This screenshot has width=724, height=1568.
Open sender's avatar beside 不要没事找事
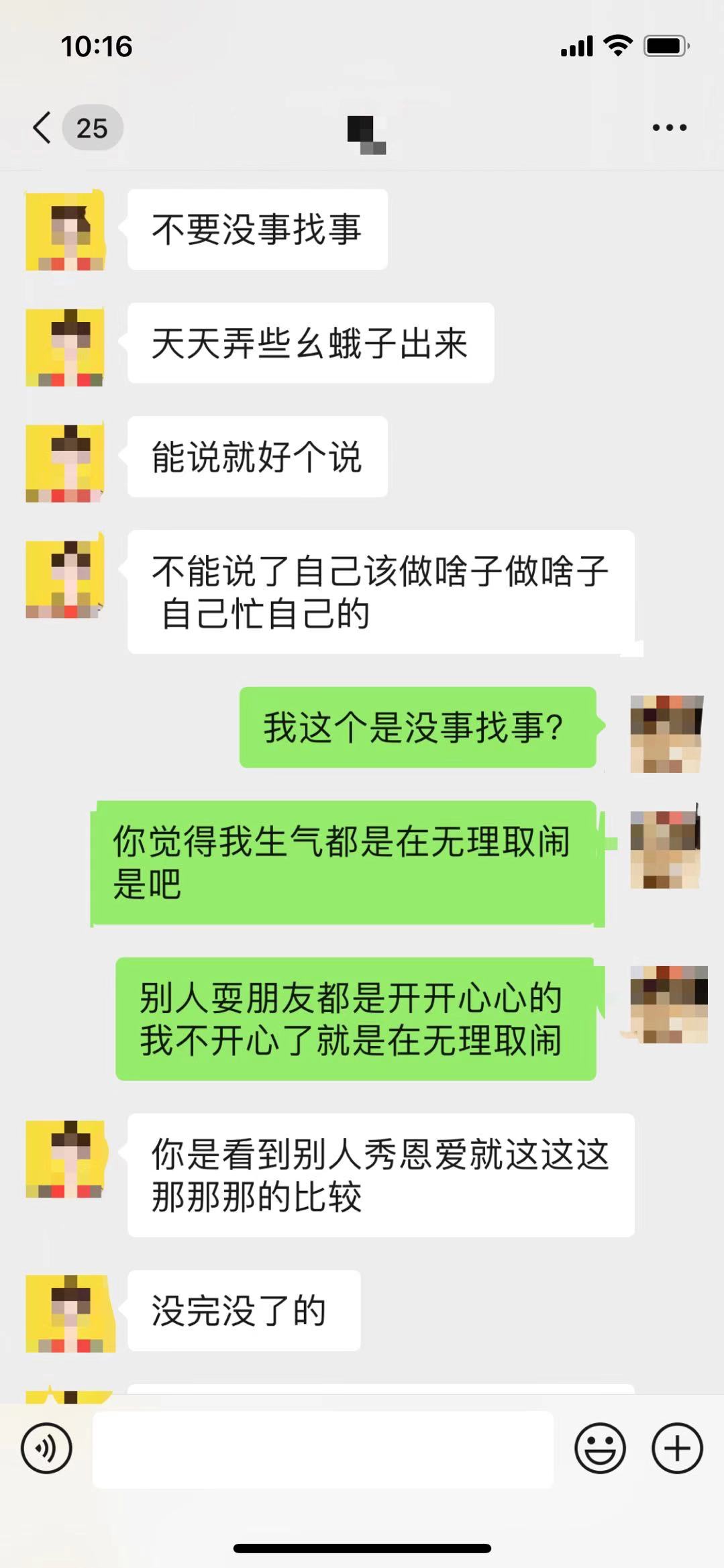click(65, 231)
